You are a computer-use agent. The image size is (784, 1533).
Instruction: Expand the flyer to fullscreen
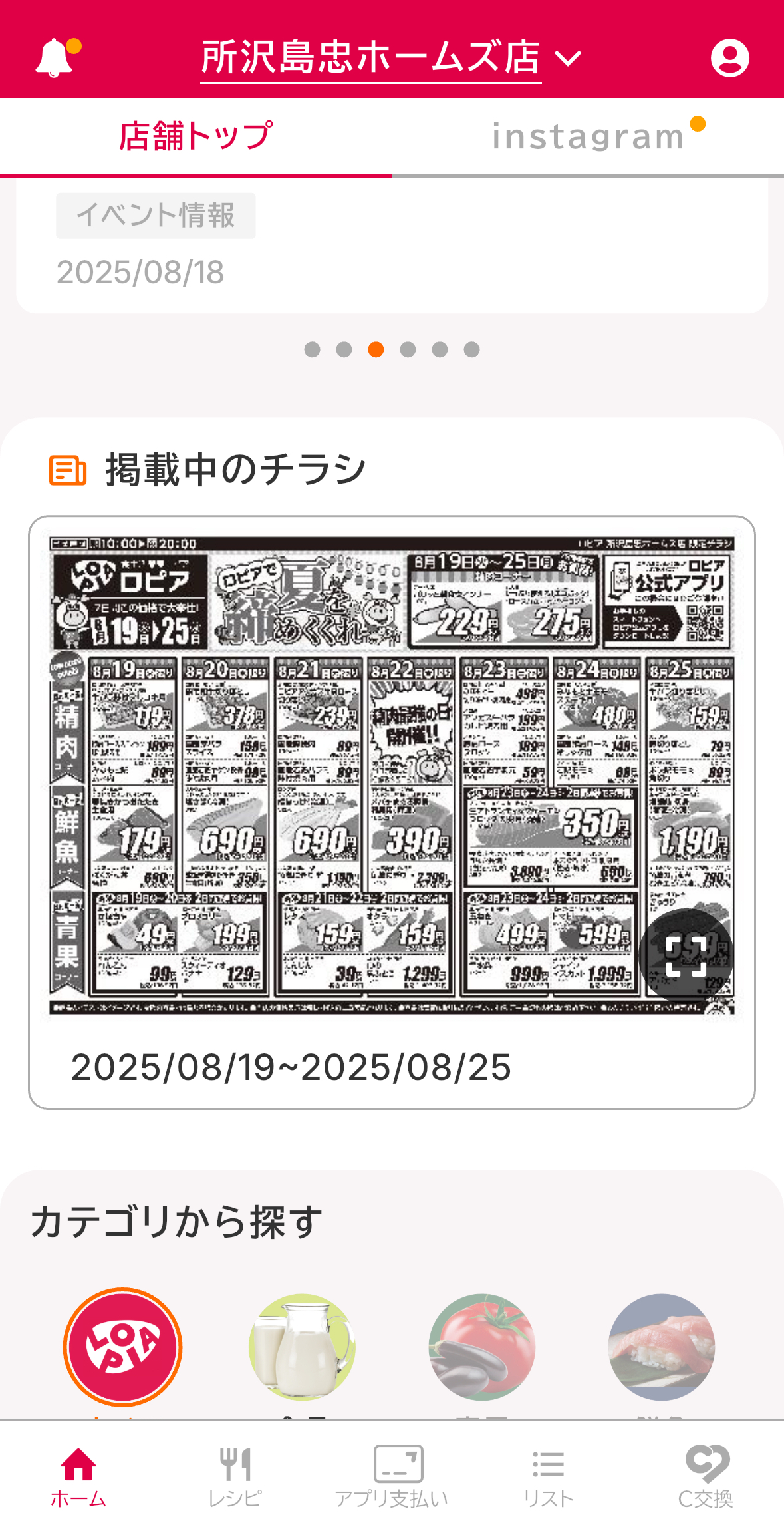coord(686,955)
